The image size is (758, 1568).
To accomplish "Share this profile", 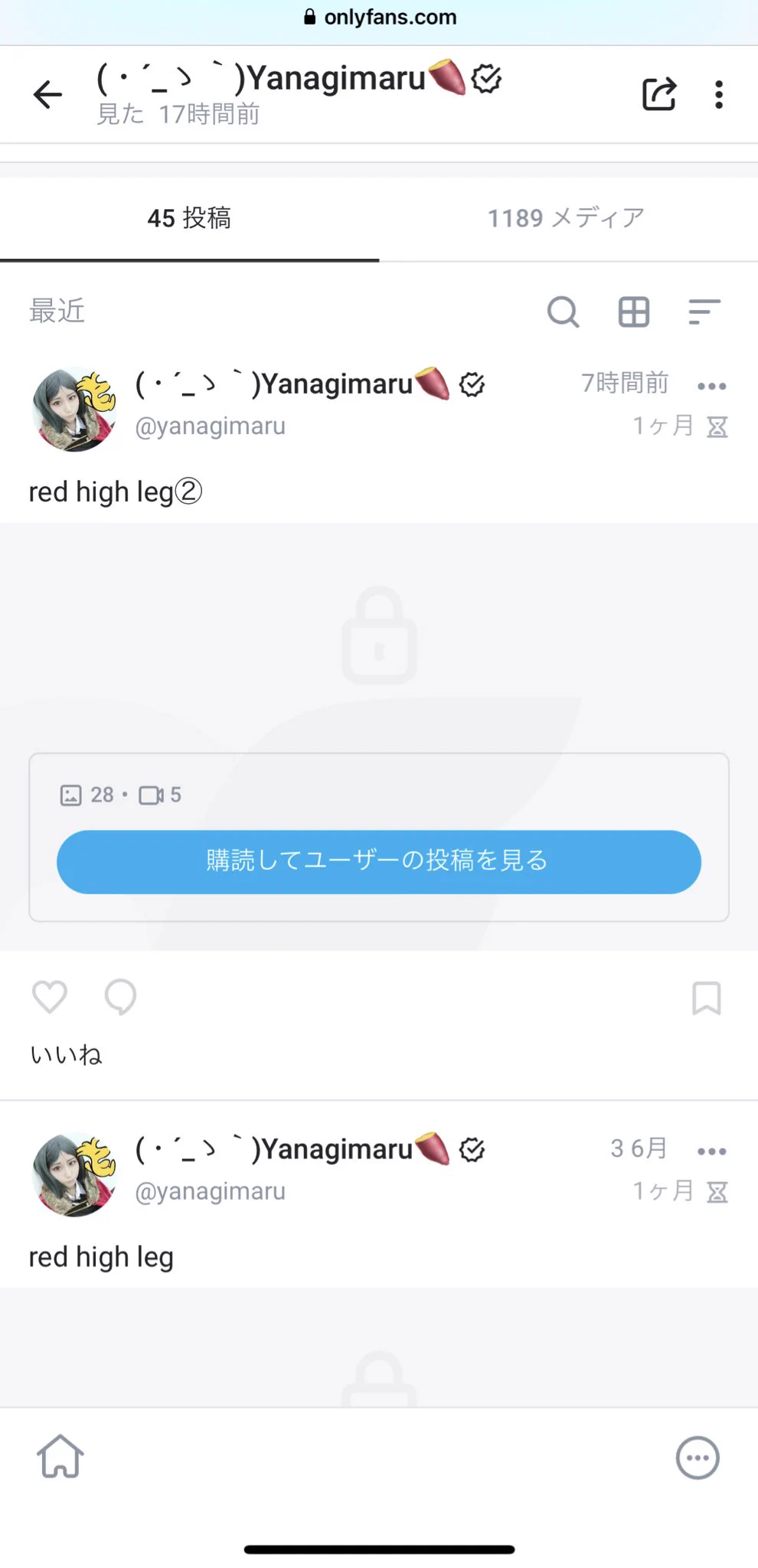I will tap(658, 94).
